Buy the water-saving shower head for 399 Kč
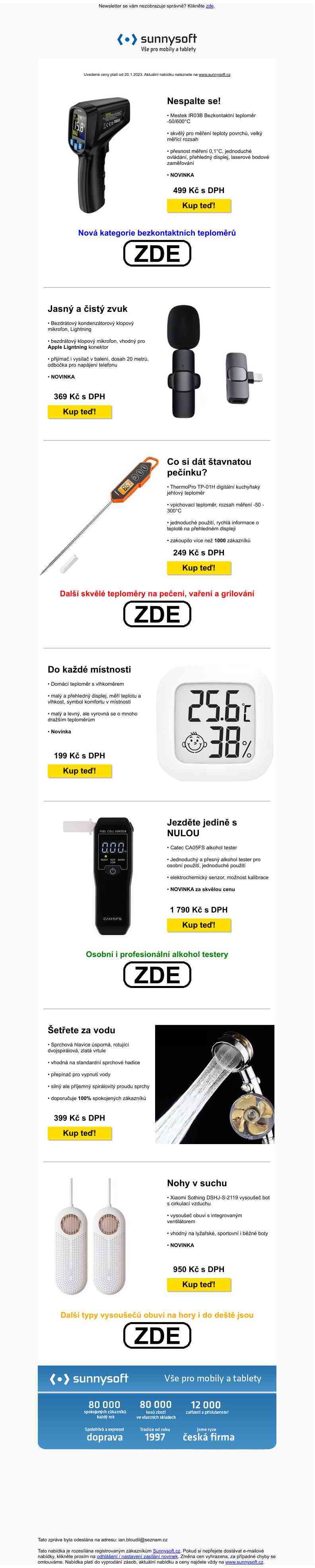 coord(79,1133)
